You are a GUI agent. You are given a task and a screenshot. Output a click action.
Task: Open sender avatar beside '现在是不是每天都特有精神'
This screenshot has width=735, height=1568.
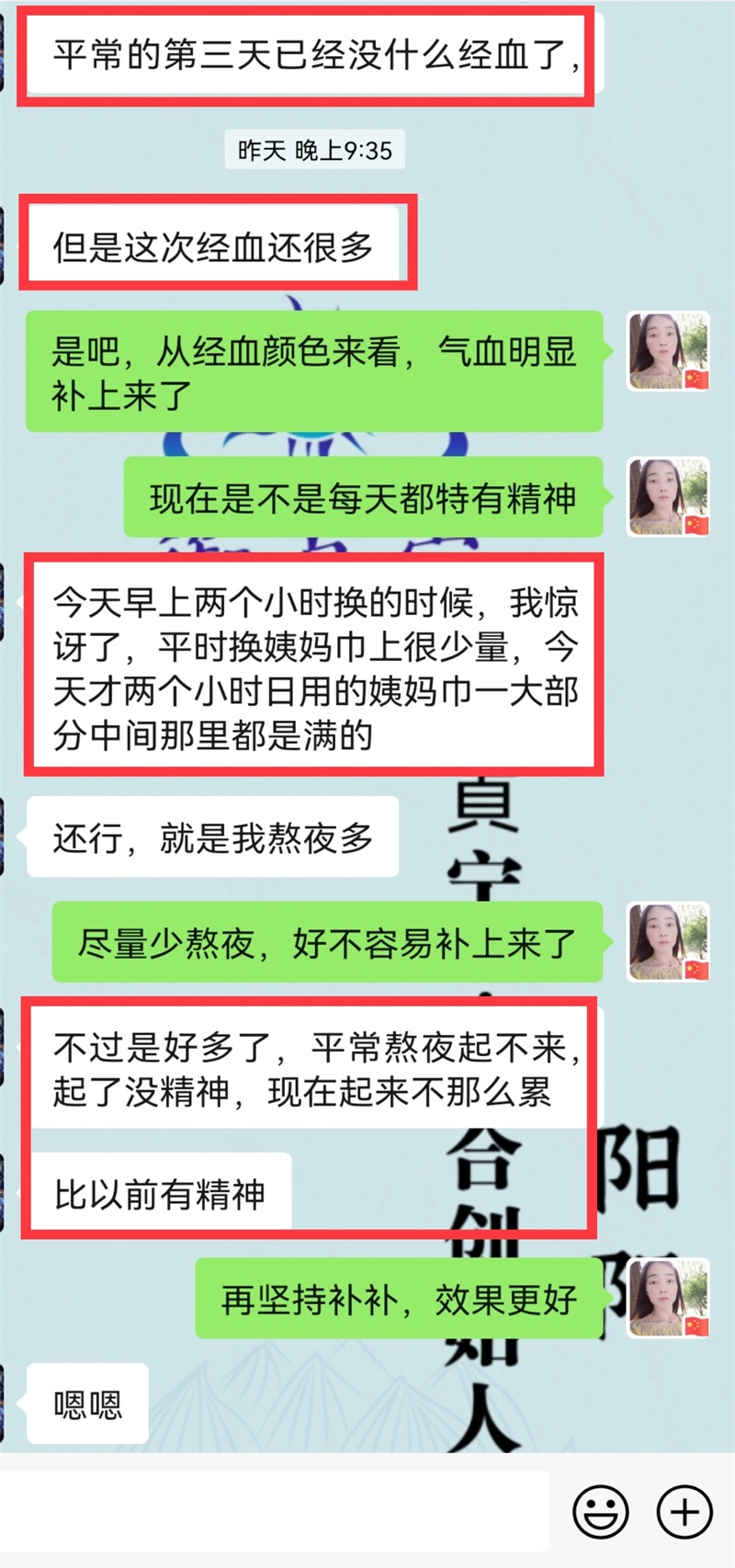(x=668, y=497)
